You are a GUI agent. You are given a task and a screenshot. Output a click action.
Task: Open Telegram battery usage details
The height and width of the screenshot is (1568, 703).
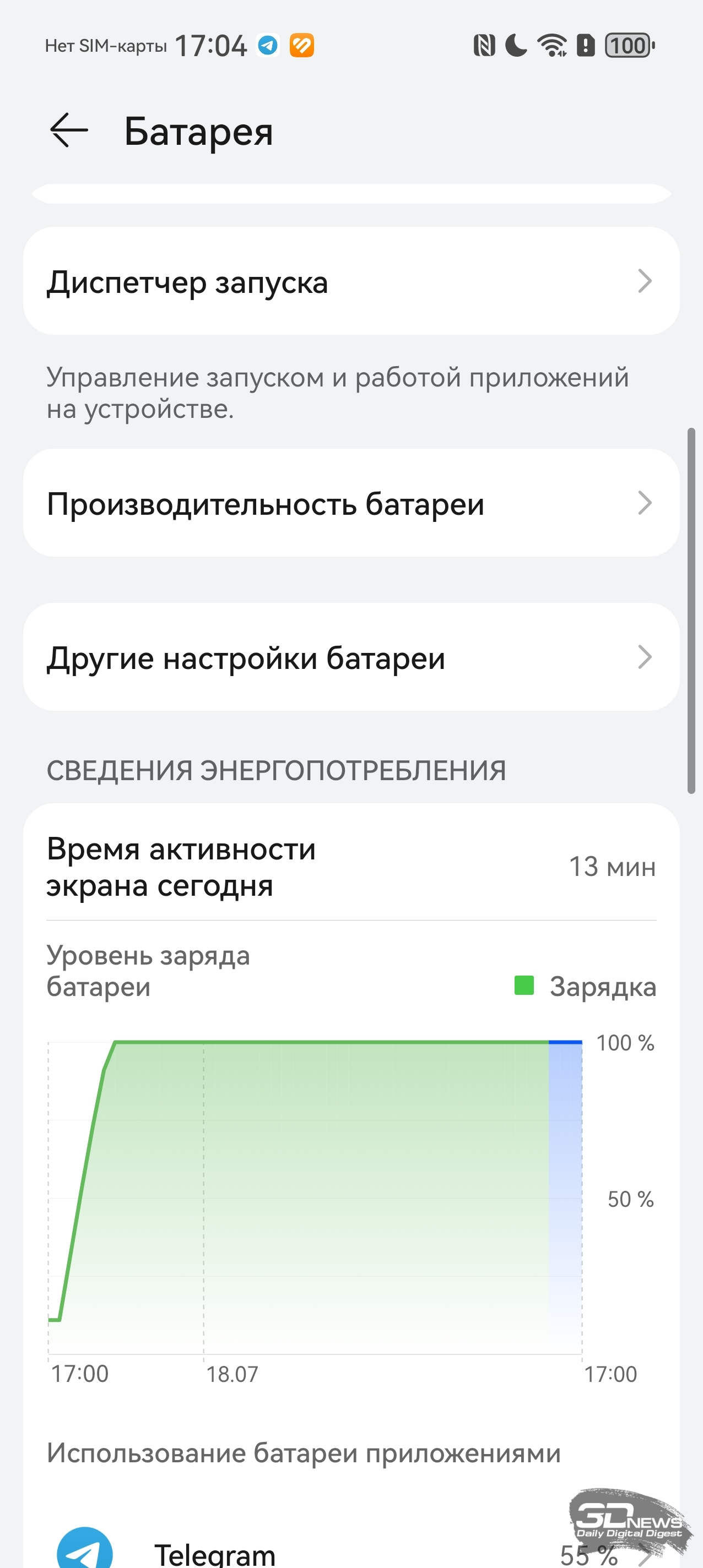tap(351, 1549)
